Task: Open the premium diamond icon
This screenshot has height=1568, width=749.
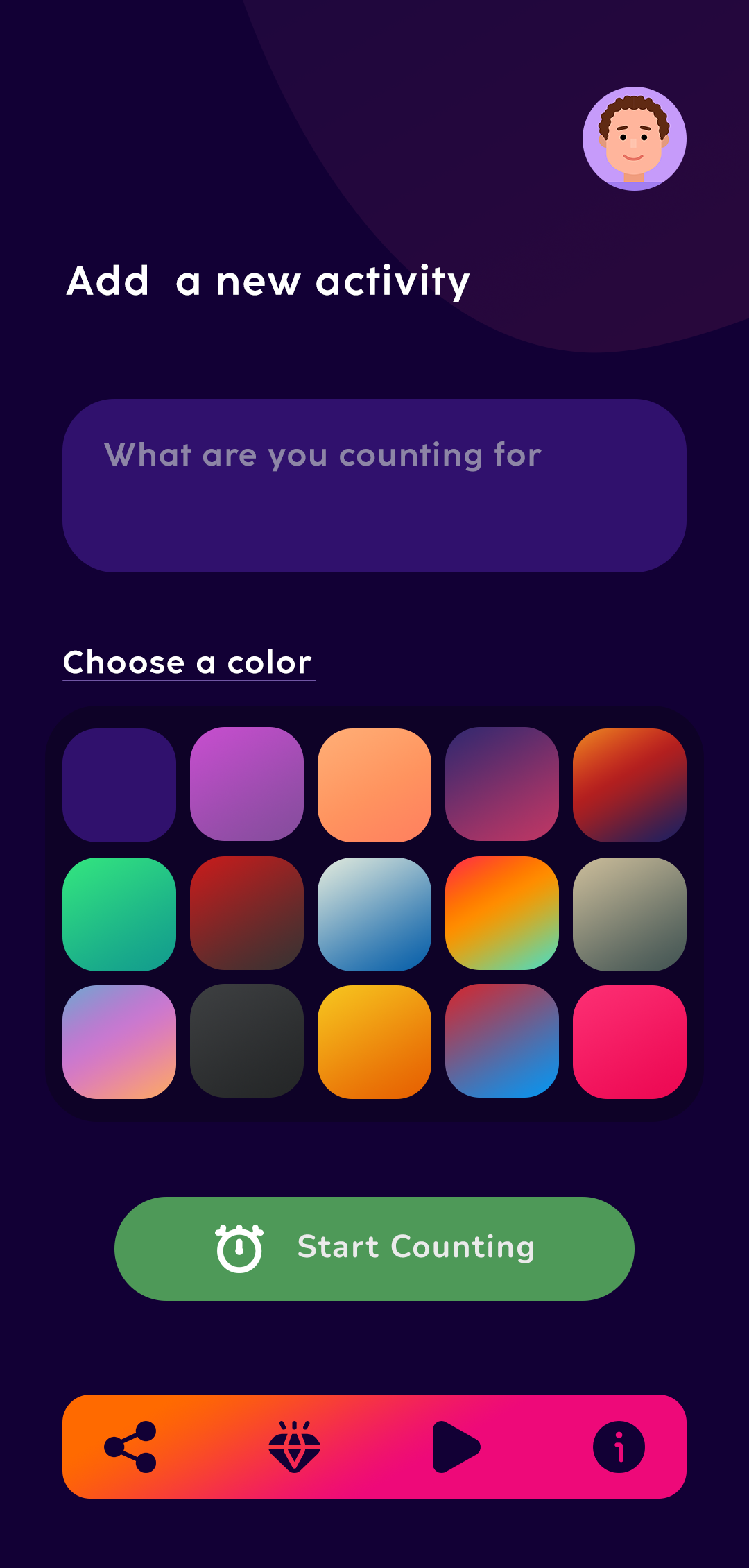Action: [x=294, y=1447]
